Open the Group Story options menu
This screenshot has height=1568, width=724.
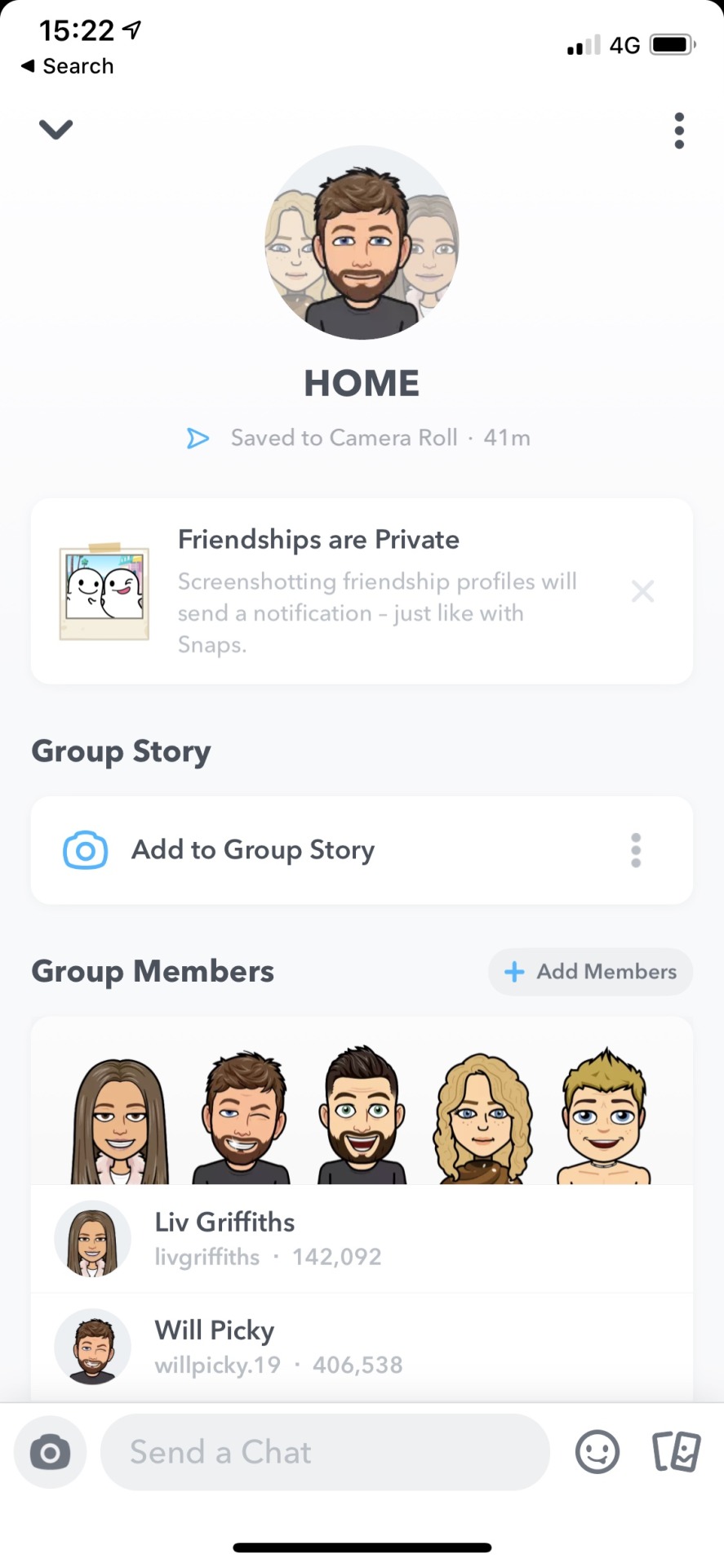click(x=636, y=850)
